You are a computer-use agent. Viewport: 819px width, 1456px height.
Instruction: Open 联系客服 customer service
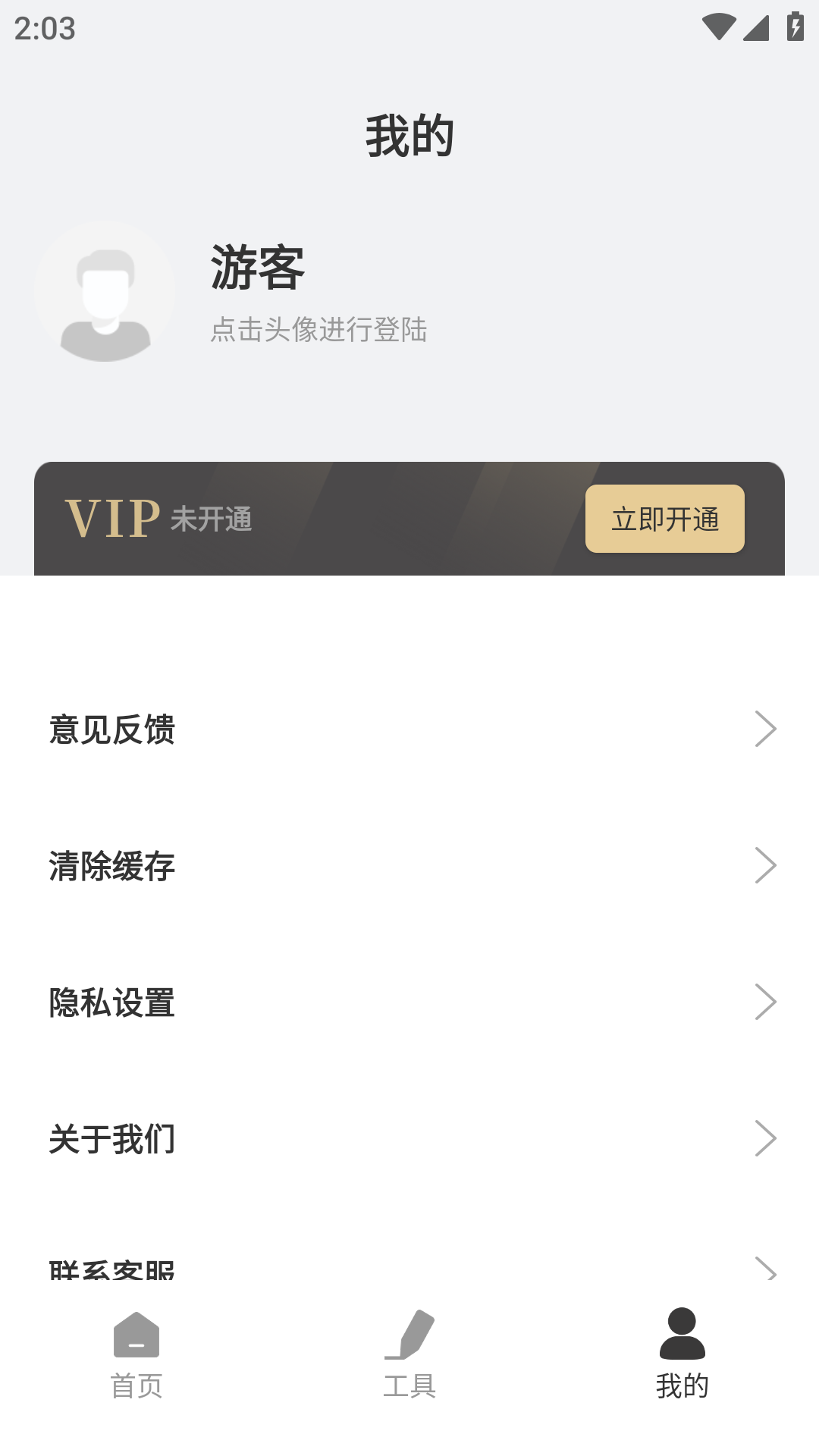[409, 1266]
